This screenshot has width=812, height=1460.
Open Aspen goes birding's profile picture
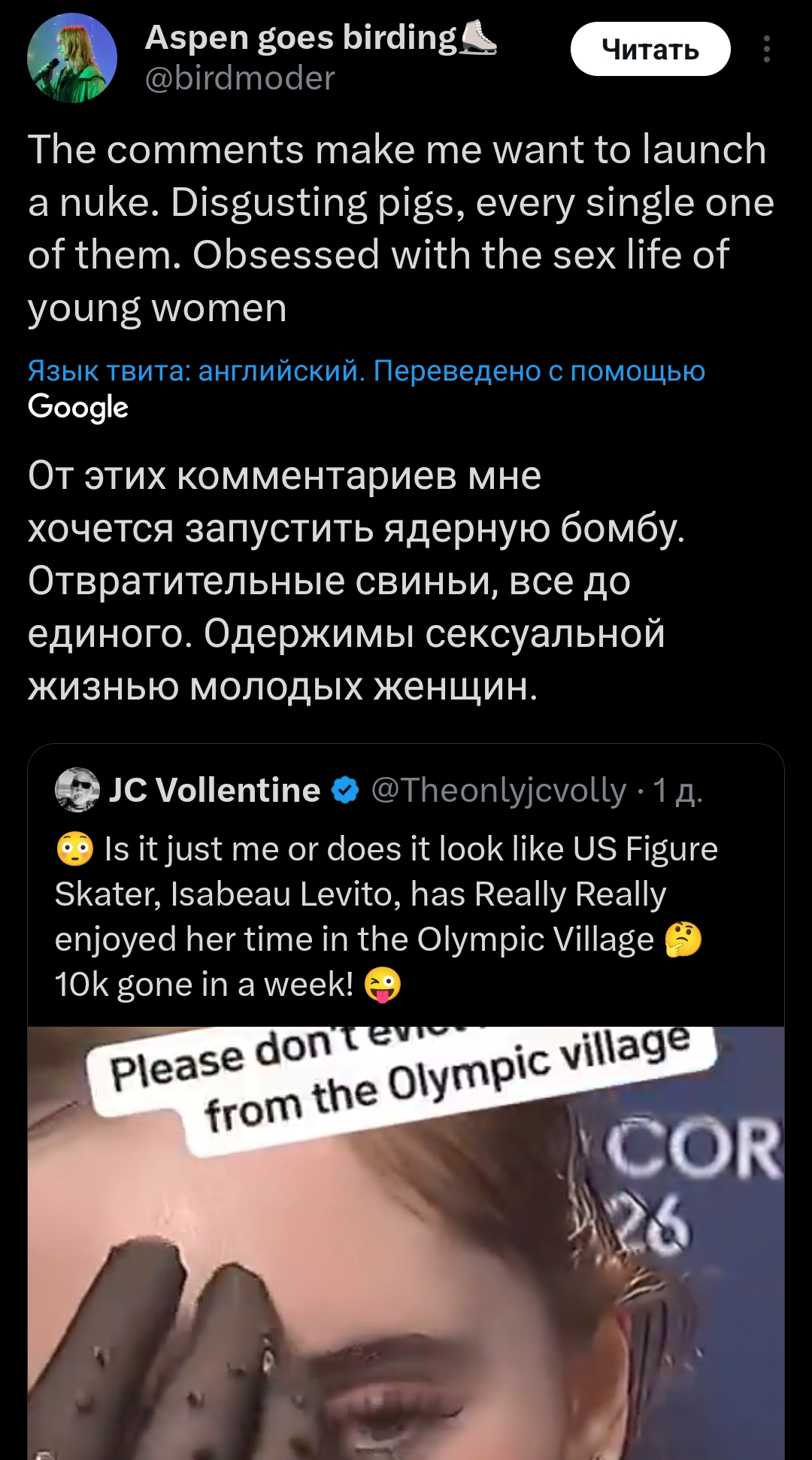(72, 58)
